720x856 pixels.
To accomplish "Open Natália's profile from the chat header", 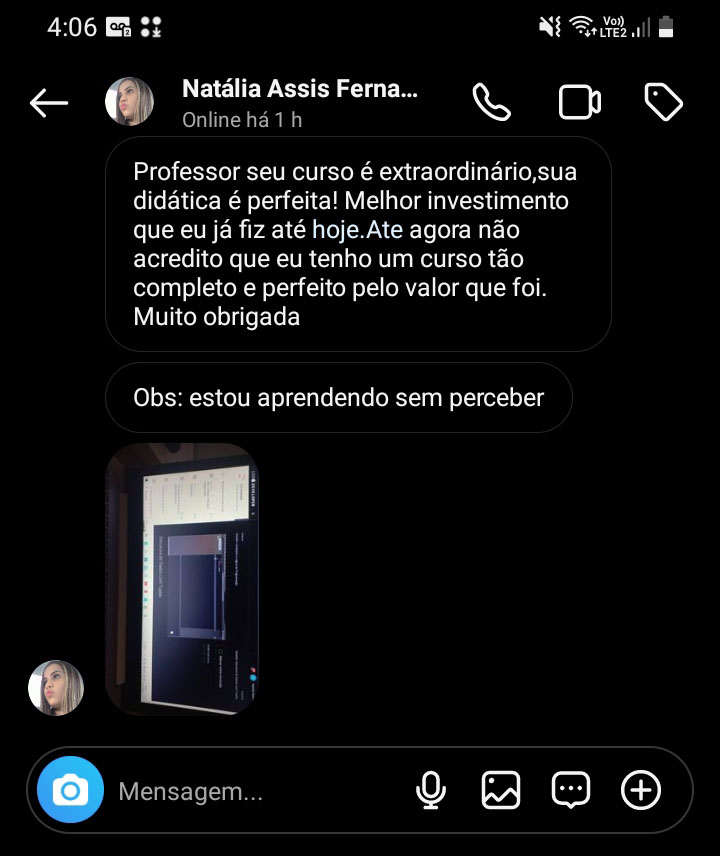I will pyautogui.click(x=300, y=88).
